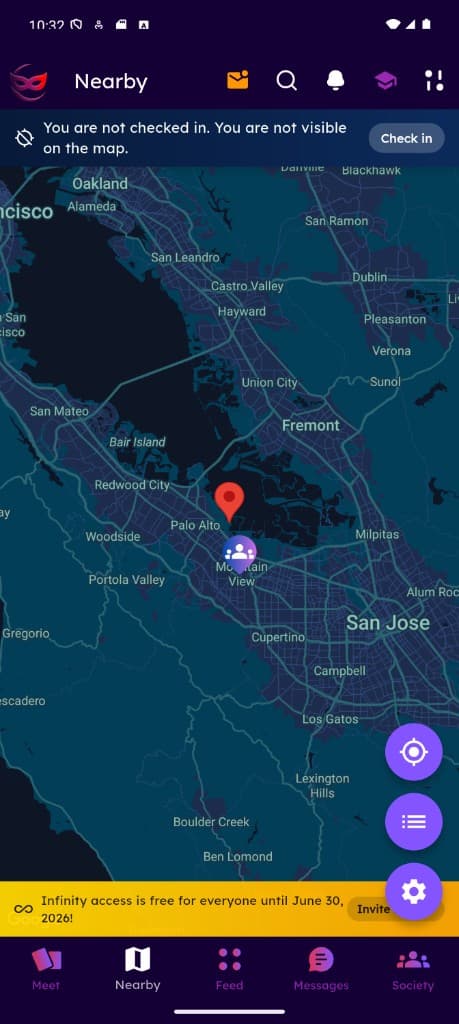
Task: Tap the mask logo in app bar
Action: click(x=29, y=81)
